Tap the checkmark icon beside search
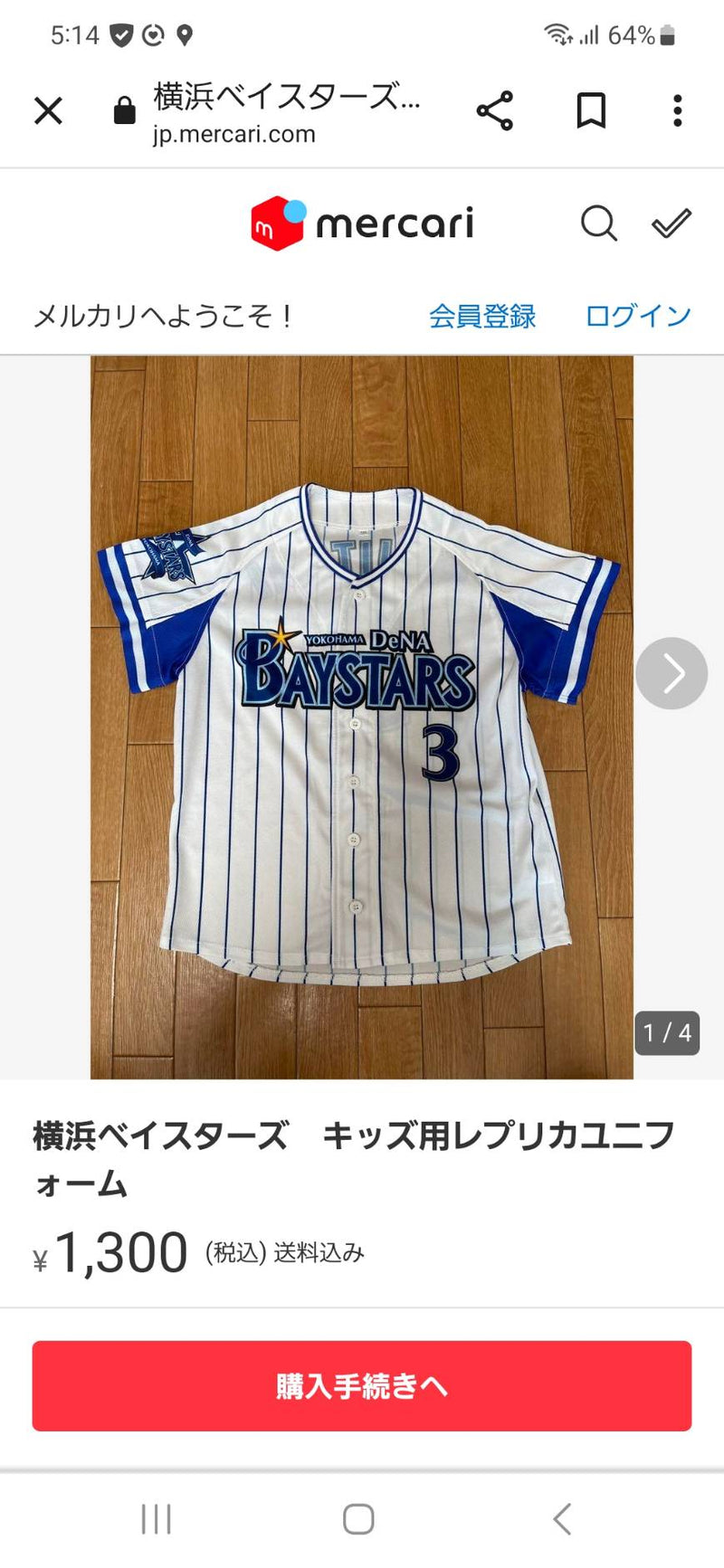The height and width of the screenshot is (1568, 724). [x=672, y=223]
